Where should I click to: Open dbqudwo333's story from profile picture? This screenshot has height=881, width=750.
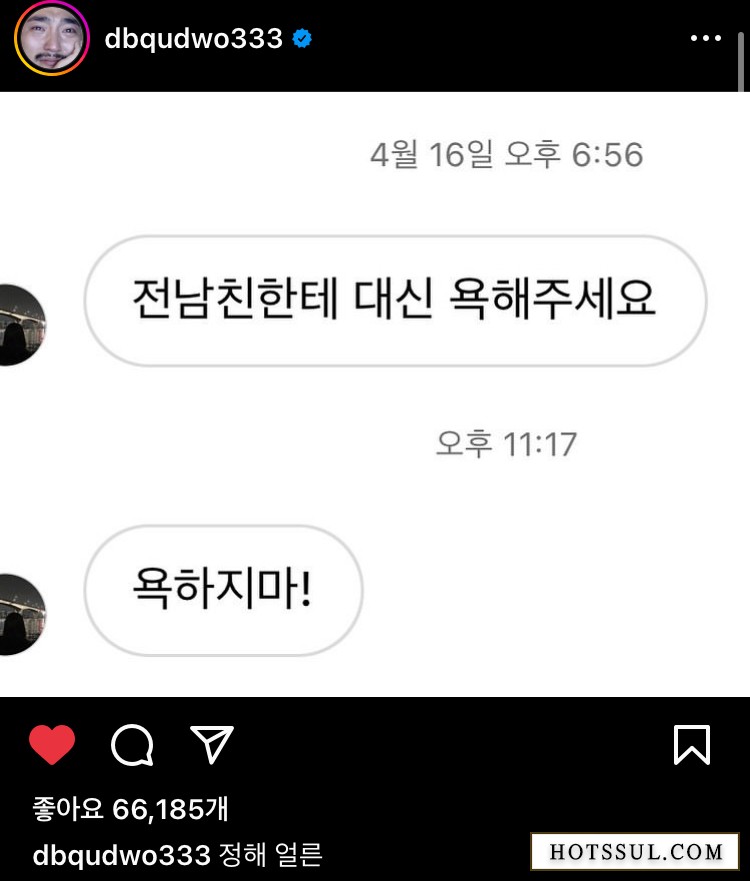point(52,39)
